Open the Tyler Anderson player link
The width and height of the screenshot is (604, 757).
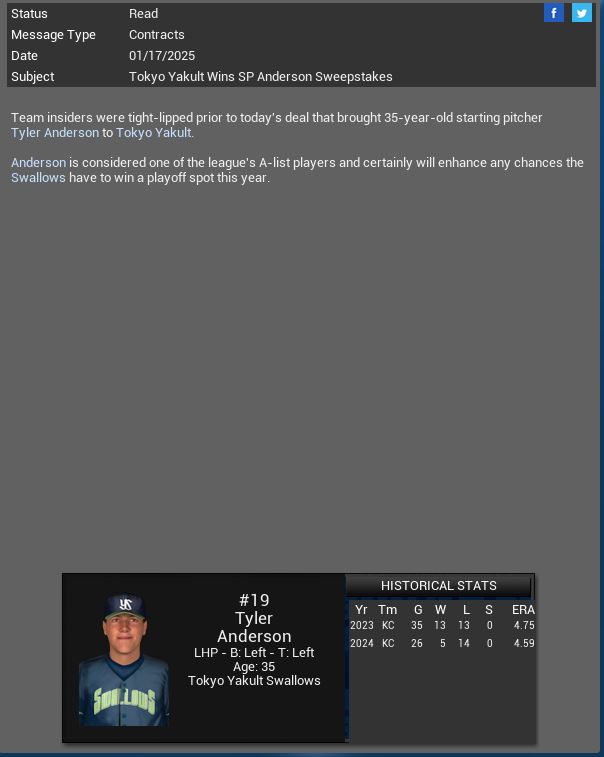[55, 133]
